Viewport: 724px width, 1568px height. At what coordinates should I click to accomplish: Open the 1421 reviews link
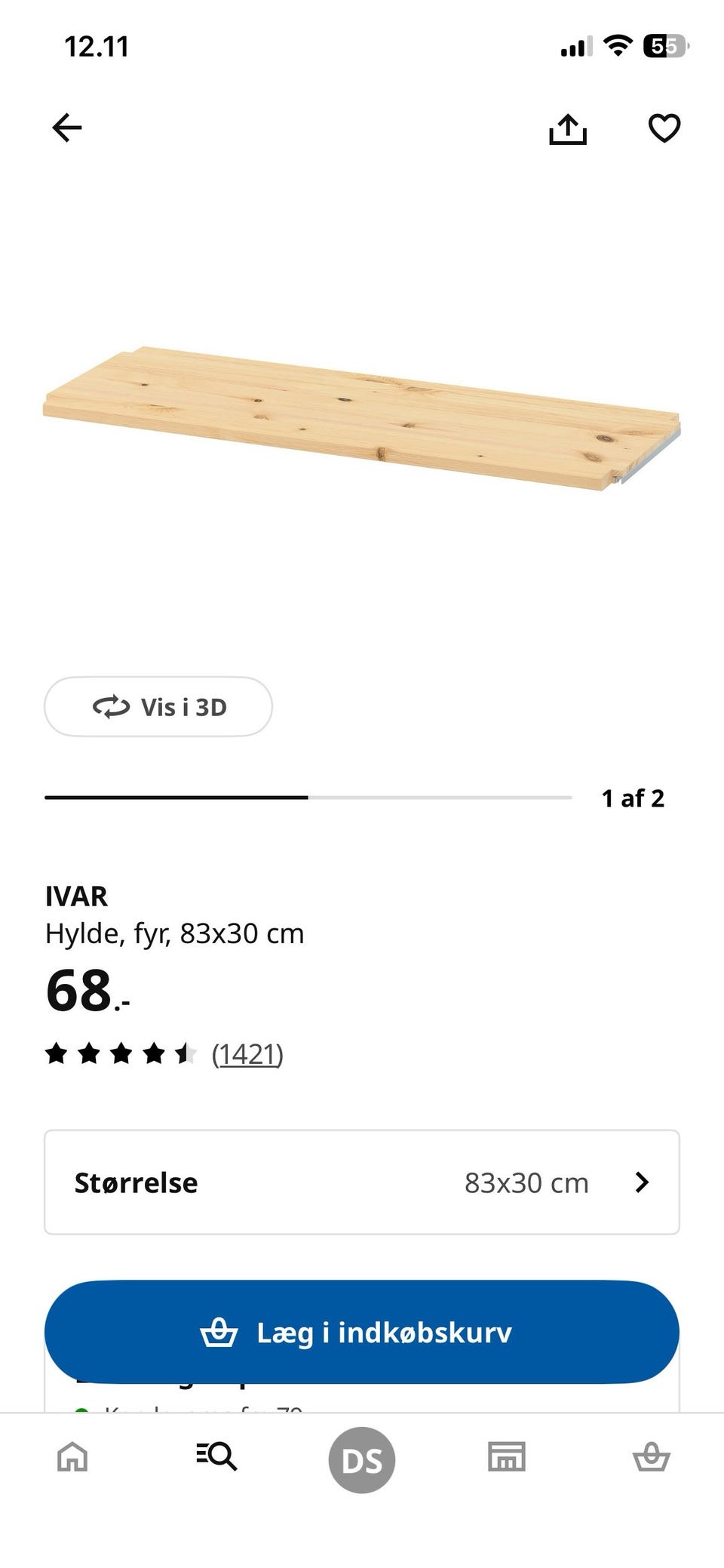pos(247,1054)
